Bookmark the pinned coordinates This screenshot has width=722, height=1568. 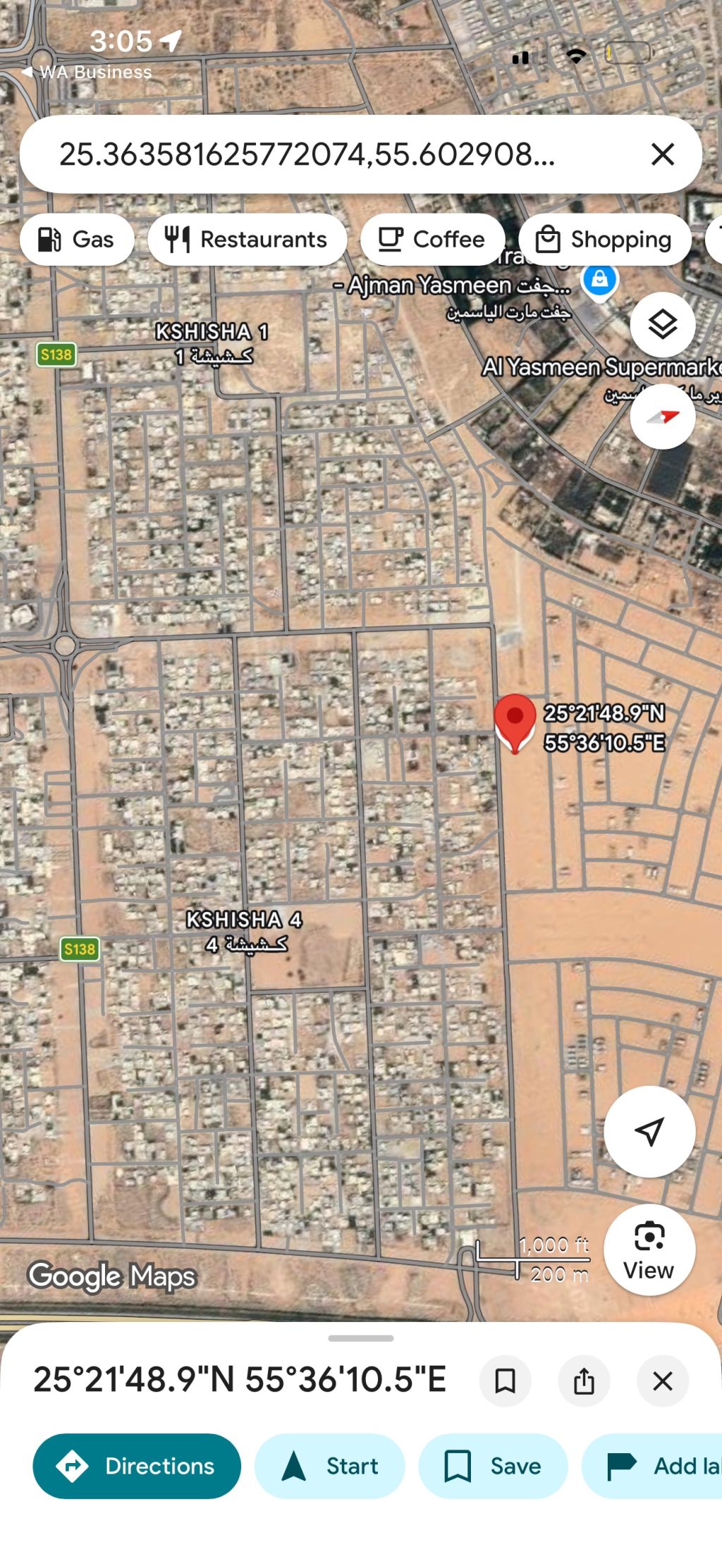tap(505, 1381)
